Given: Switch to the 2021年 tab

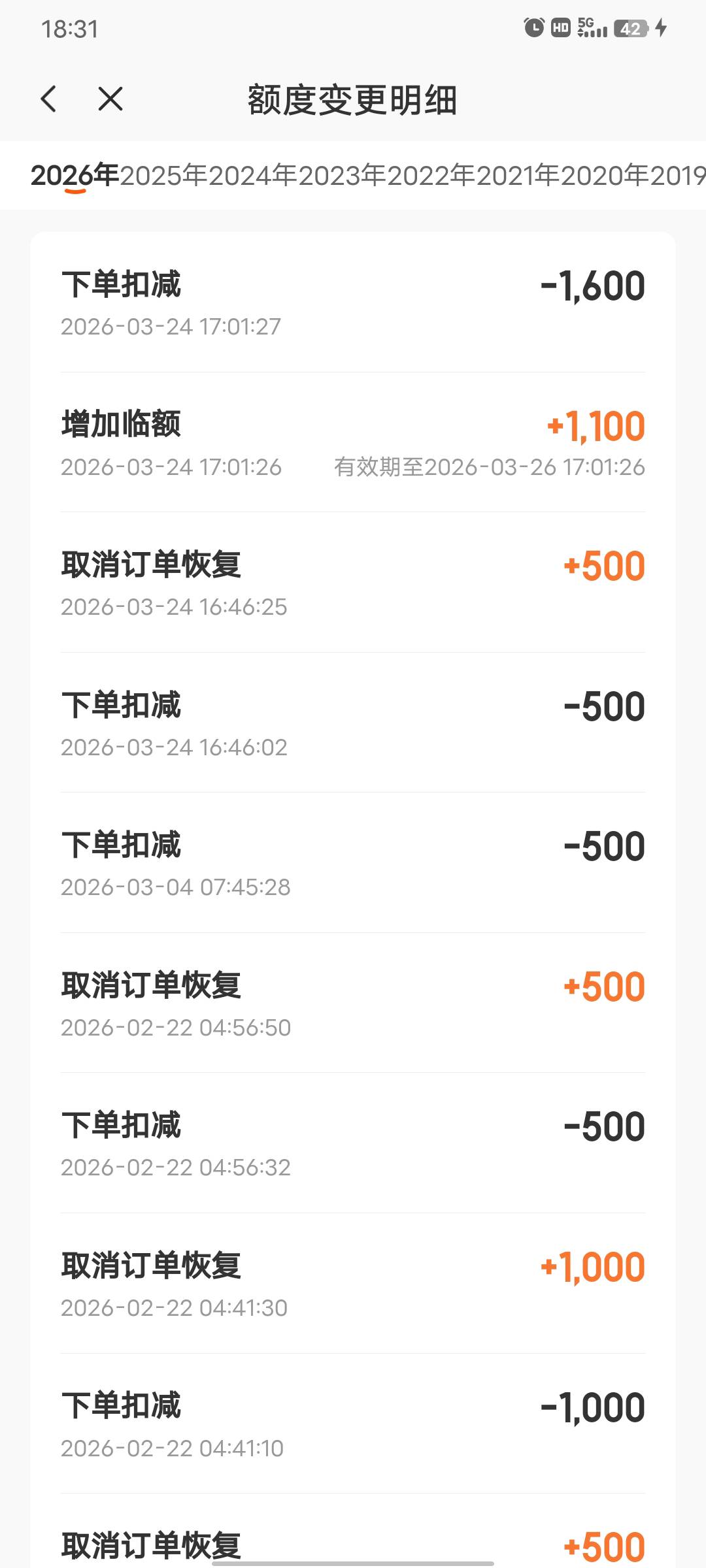Looking at the screenshot, I should point(518,175).
